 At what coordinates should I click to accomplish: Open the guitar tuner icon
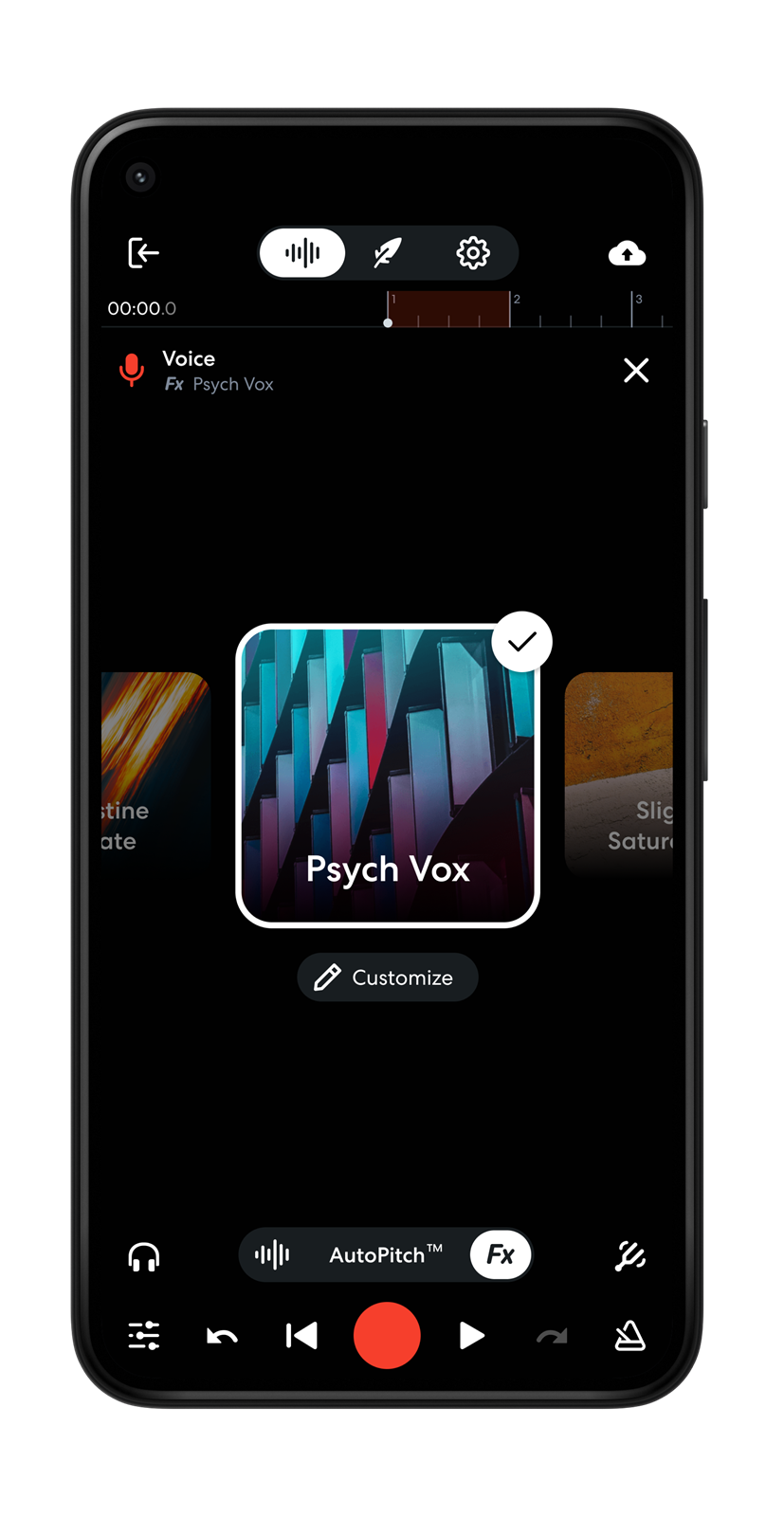click(x=629, y=1256)
